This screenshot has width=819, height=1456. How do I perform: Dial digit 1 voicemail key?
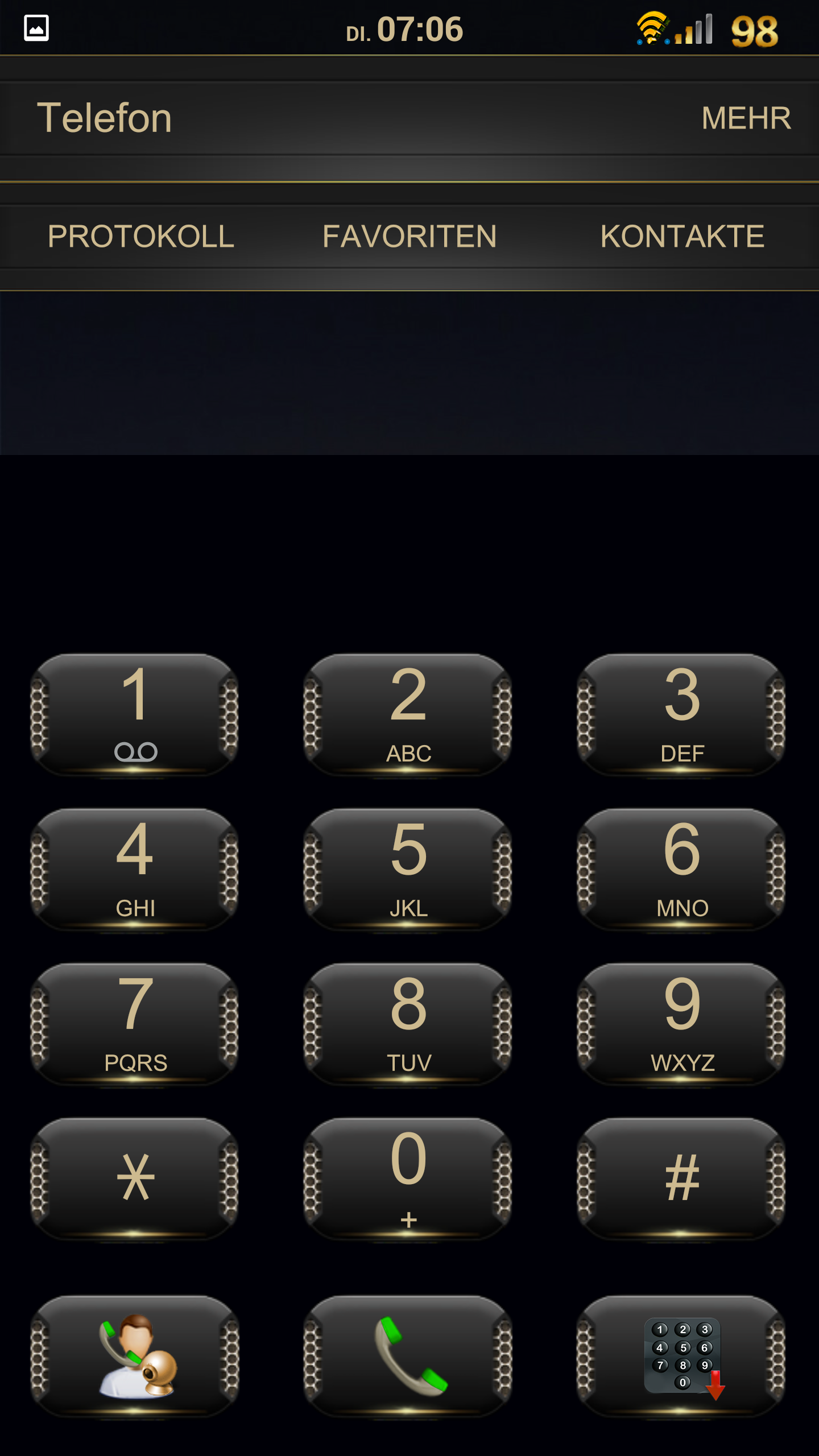(135, 715)
